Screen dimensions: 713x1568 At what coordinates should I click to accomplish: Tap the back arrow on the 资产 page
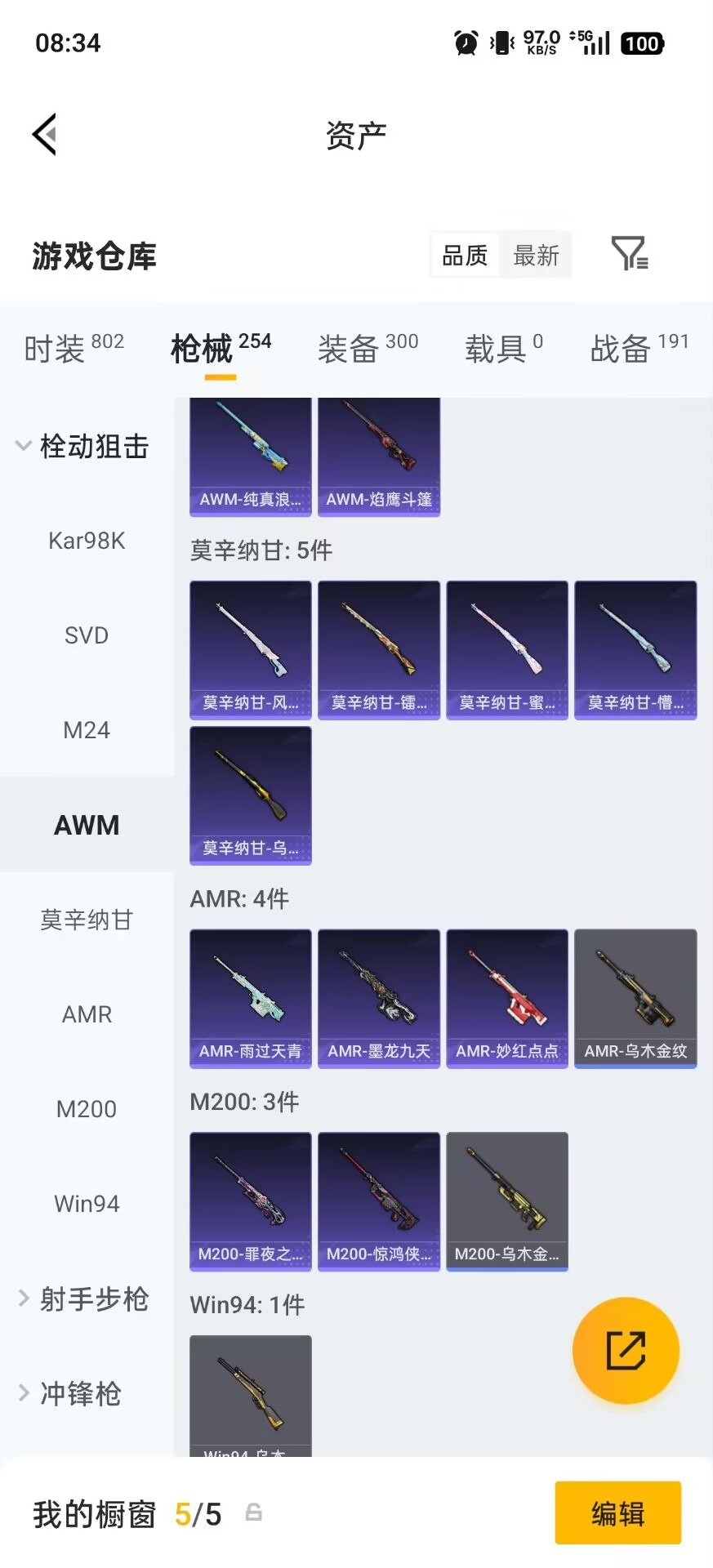tap(45, 134)
